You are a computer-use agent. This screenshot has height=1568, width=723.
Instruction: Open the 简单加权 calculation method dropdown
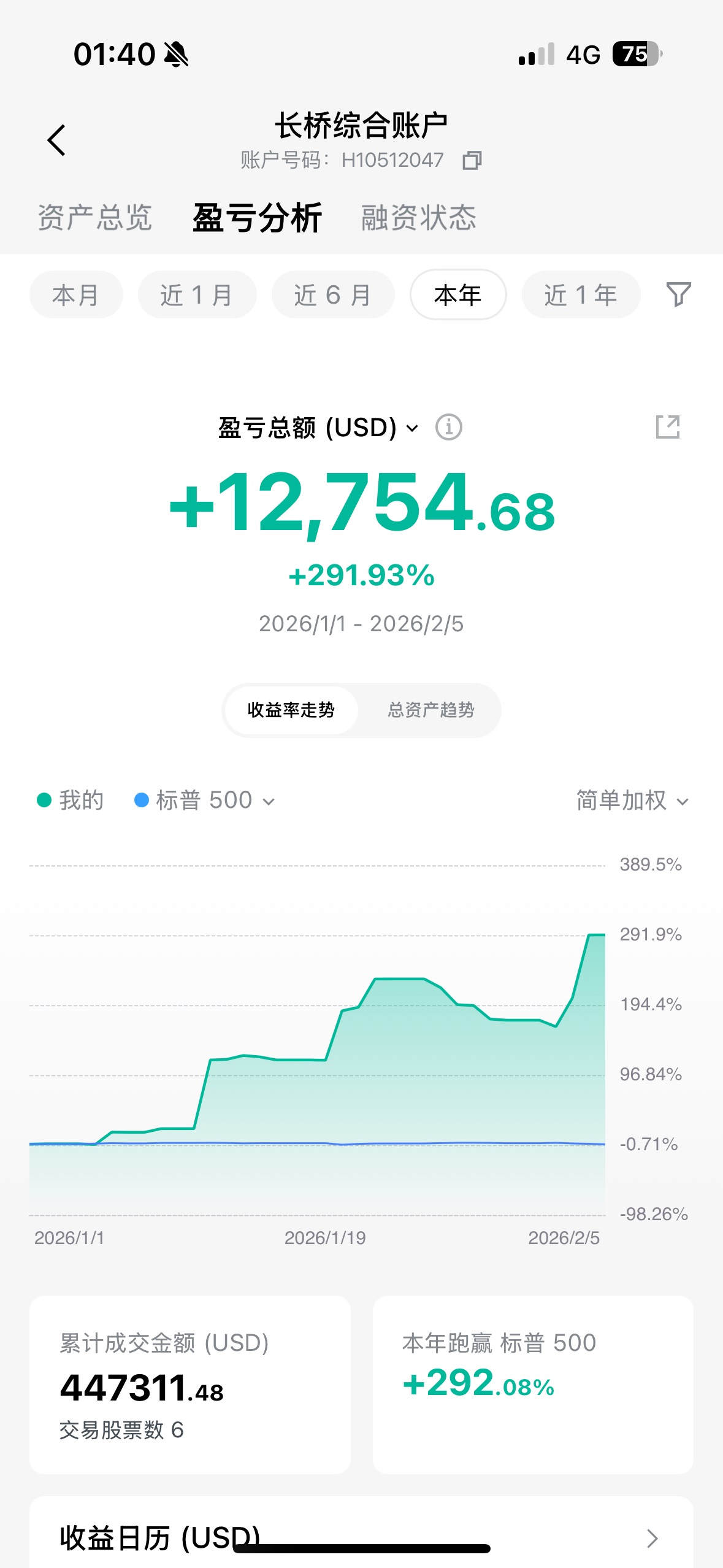633,801
